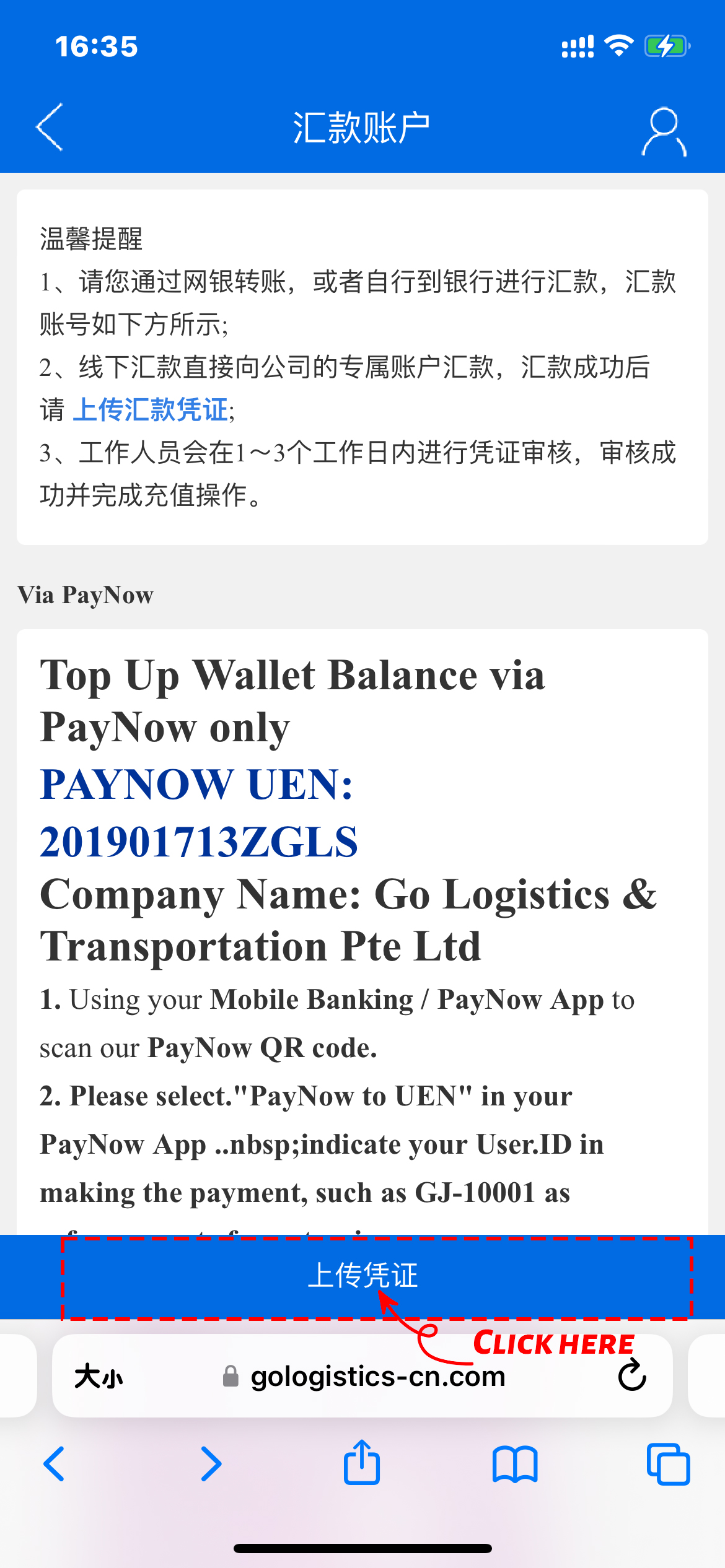Reload the page in Safari
This screenshot has height=1568, width=725.
tap(632, 1377)
